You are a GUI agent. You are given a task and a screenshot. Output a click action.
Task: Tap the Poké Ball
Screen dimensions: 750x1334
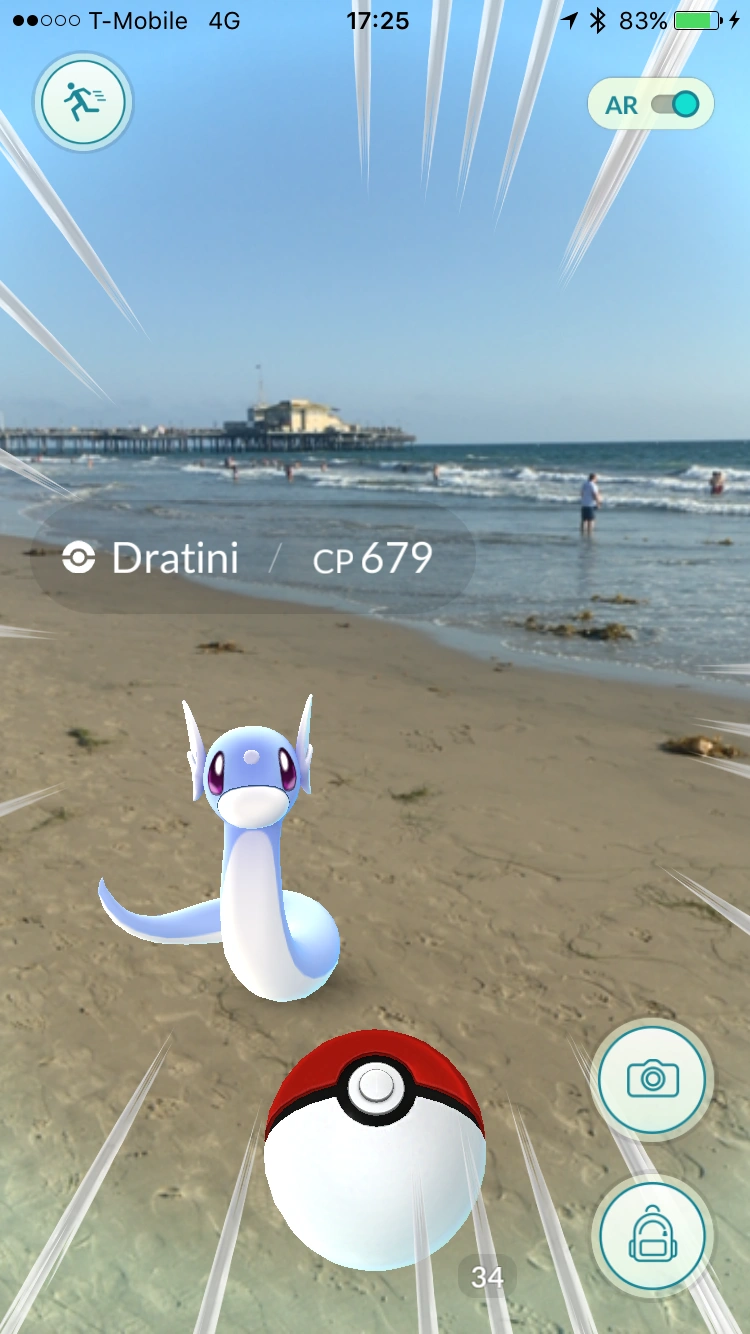[x=375, y=1148]
